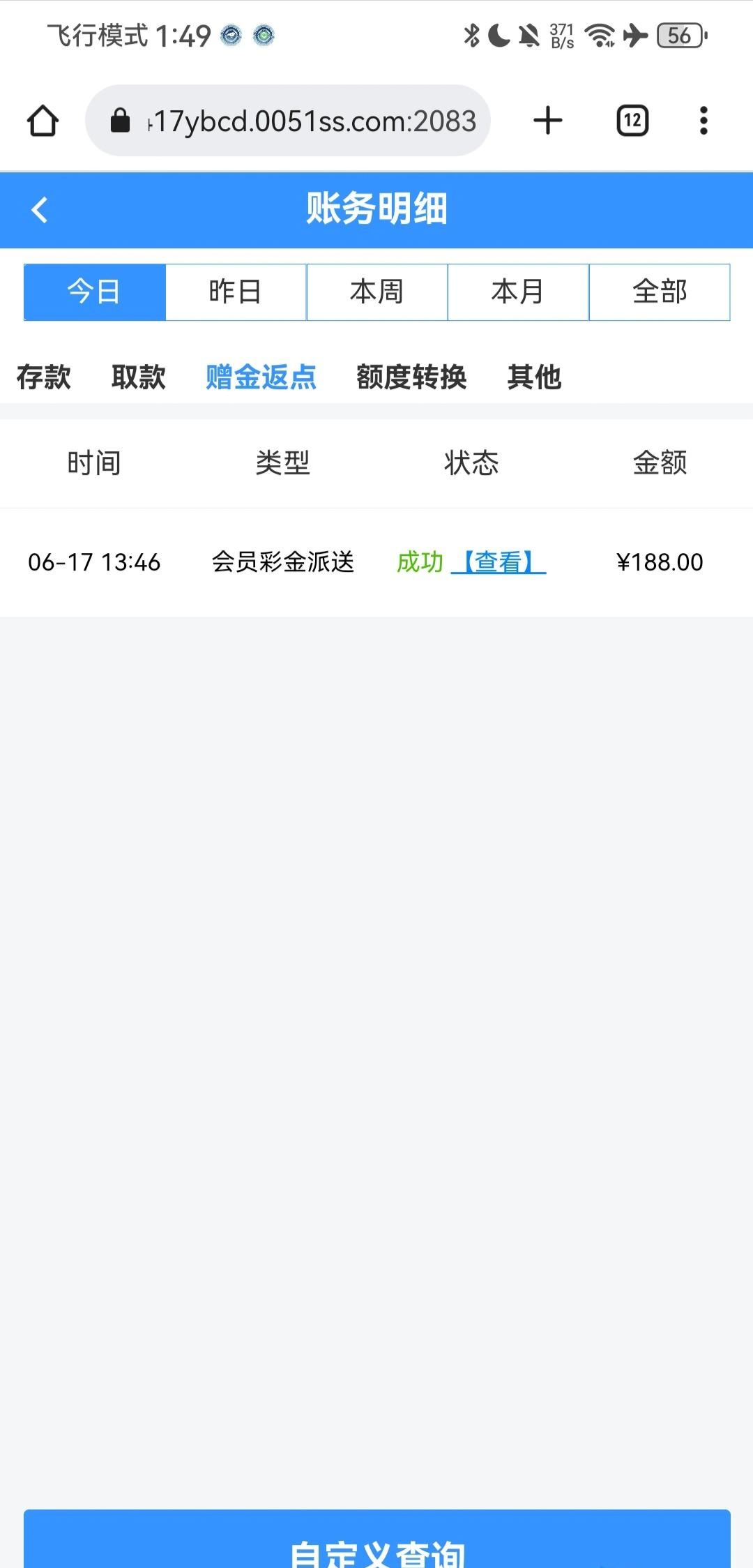Switch to the 本周 filter

(377, 292)
